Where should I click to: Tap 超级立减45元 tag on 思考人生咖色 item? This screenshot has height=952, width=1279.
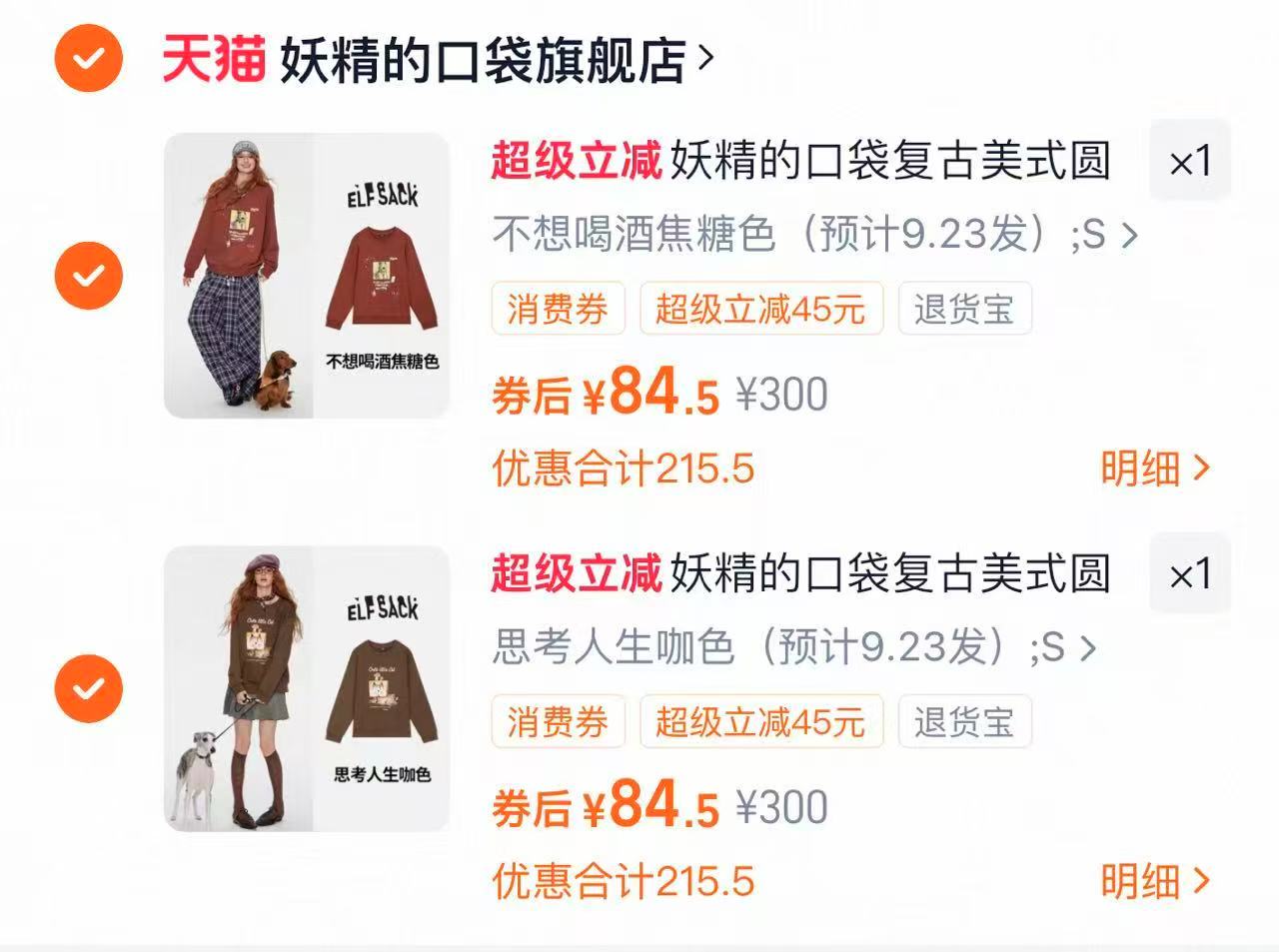(760, 722)
